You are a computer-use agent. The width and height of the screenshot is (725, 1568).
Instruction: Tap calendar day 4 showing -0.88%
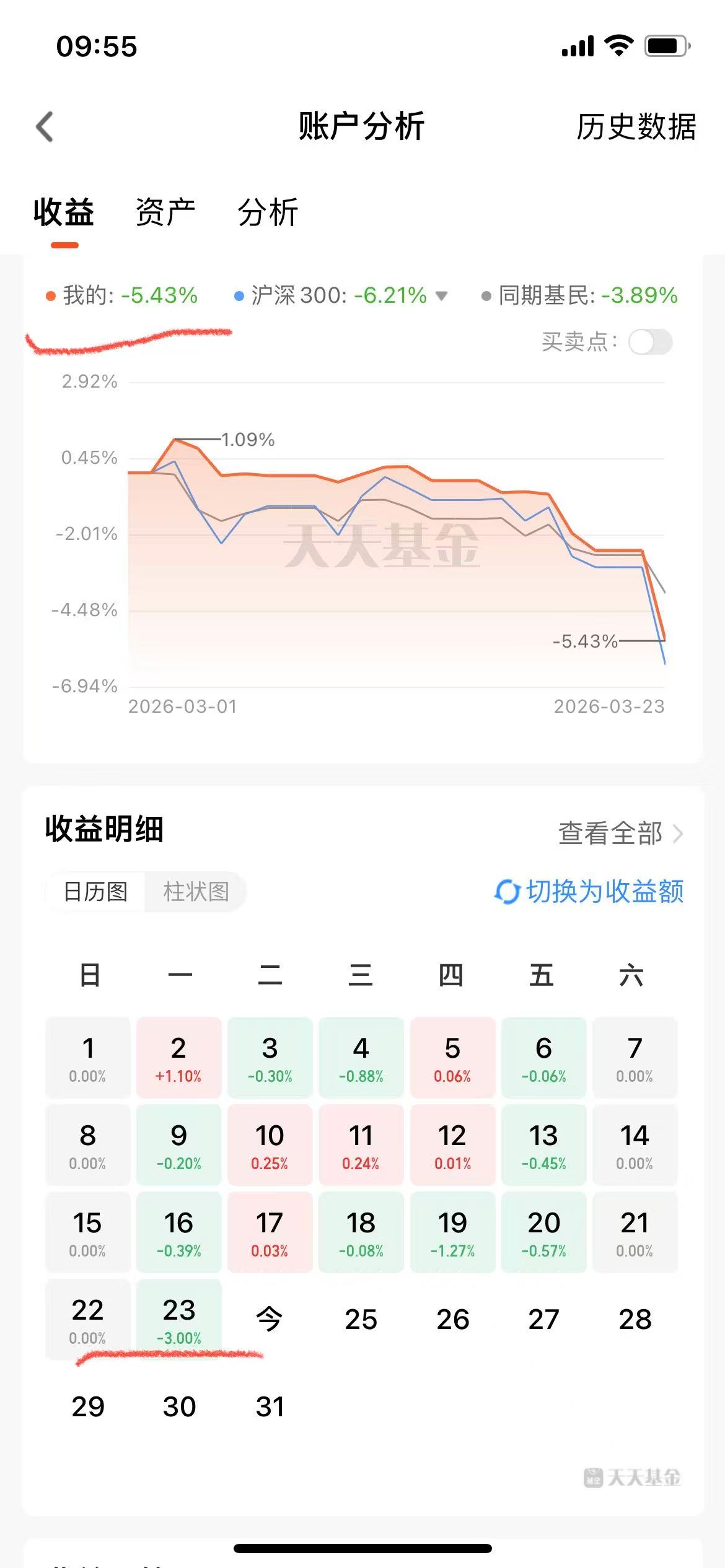[x=361, y=1057]
